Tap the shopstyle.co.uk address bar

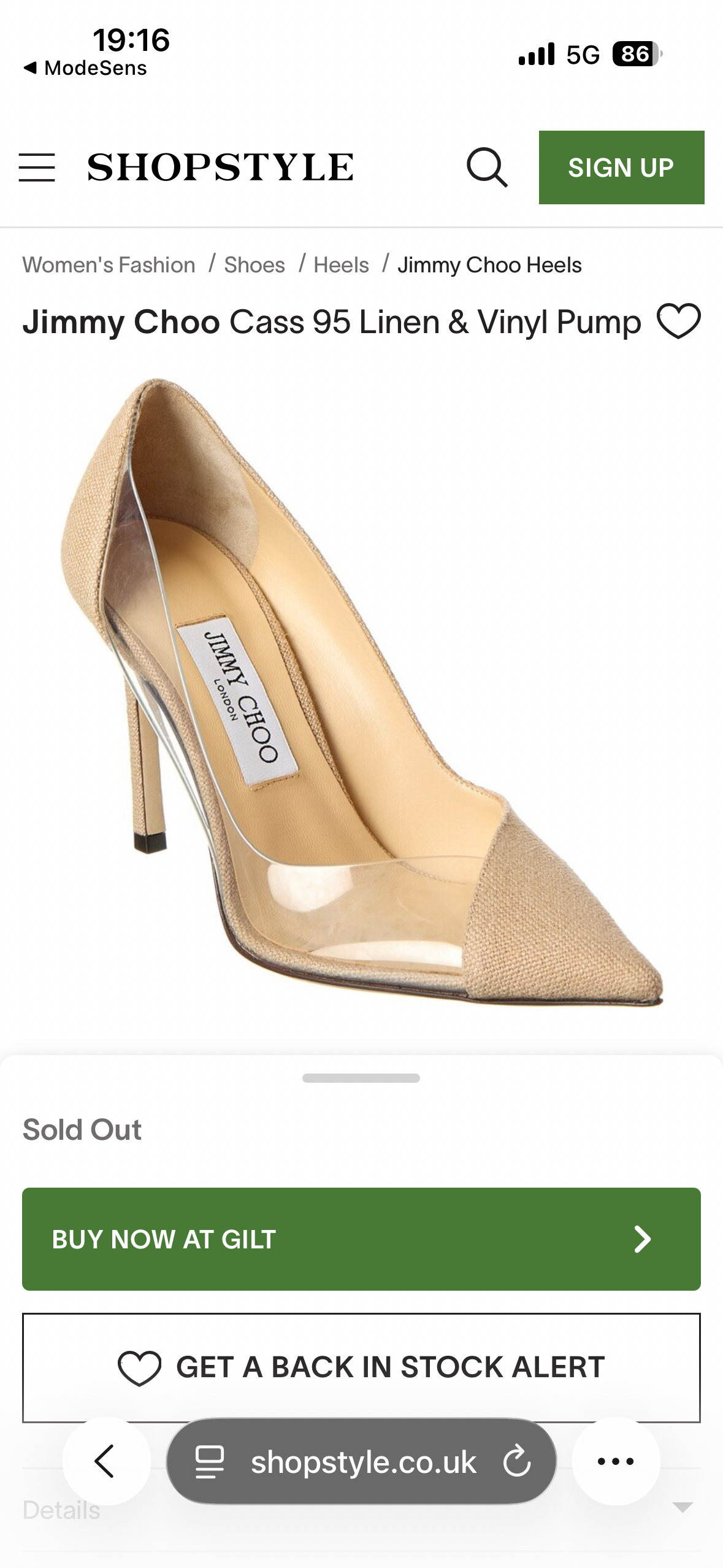[x=363, y=1462]
